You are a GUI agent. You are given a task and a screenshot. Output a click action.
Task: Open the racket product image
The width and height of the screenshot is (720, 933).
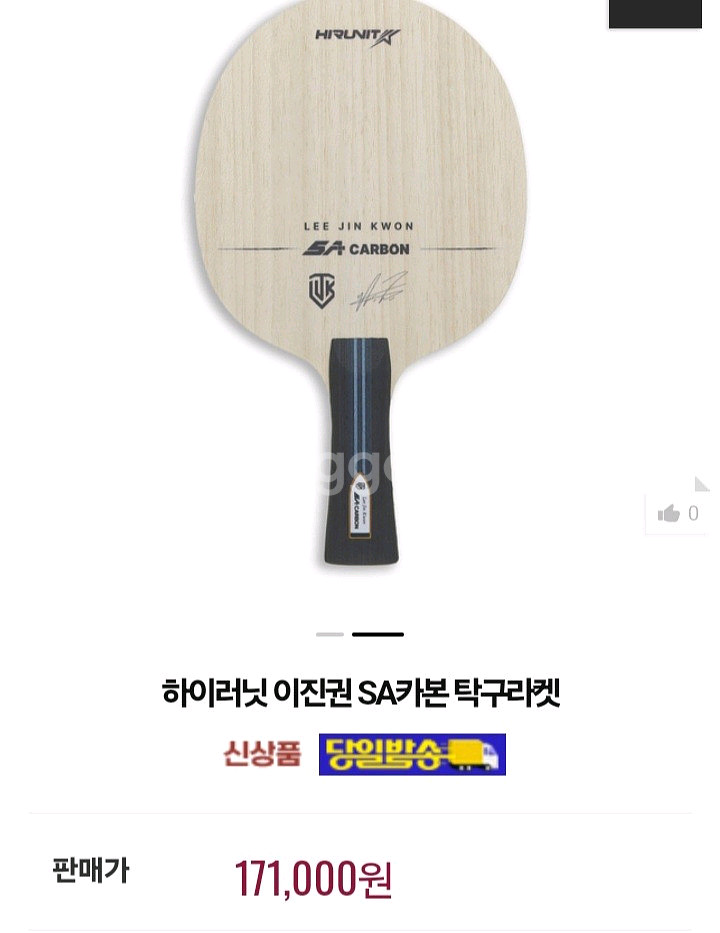tap(360, 286)
